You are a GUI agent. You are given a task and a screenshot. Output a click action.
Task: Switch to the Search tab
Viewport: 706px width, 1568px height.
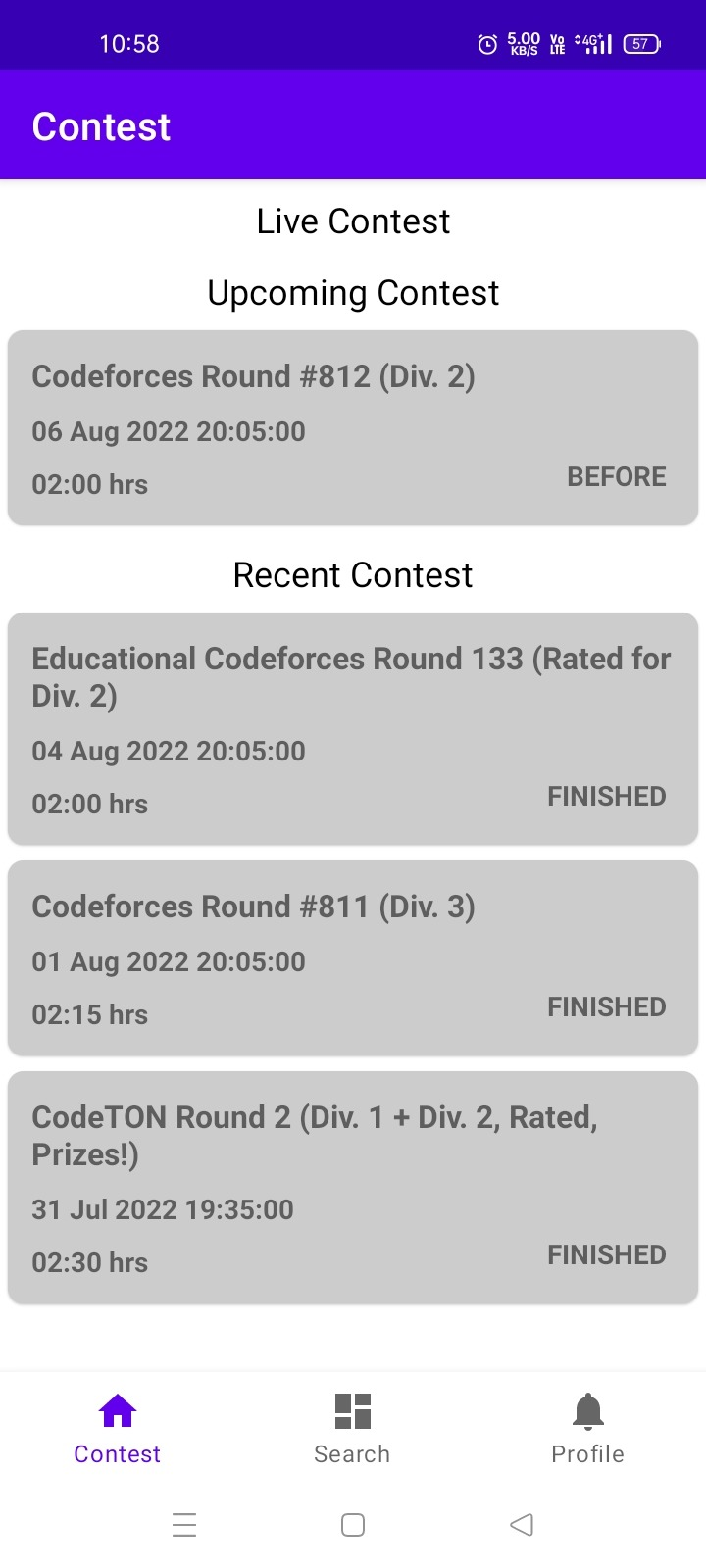click(x=352, y=1453)
